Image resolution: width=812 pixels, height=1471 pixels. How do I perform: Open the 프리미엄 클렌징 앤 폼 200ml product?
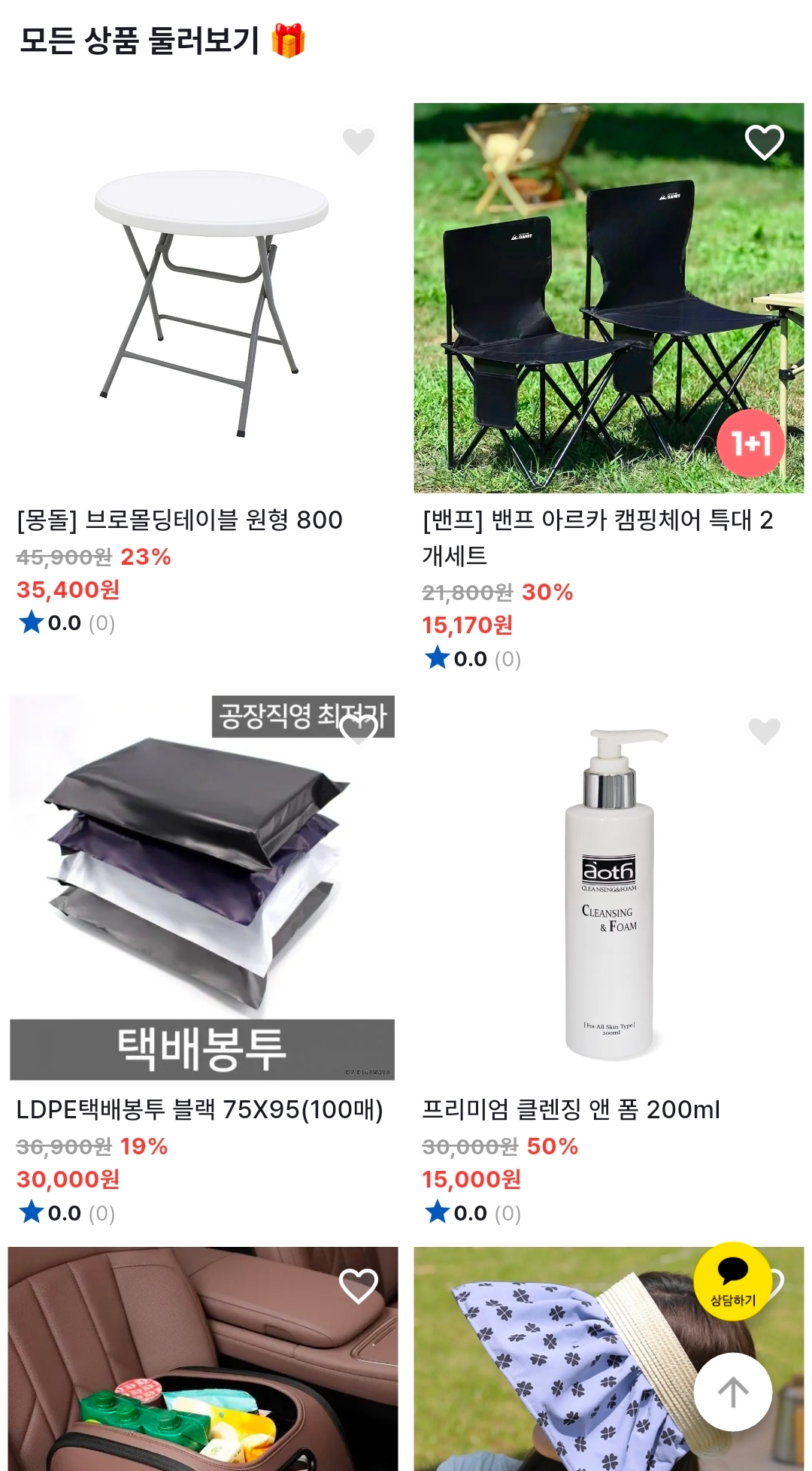[x=608, y=887]
